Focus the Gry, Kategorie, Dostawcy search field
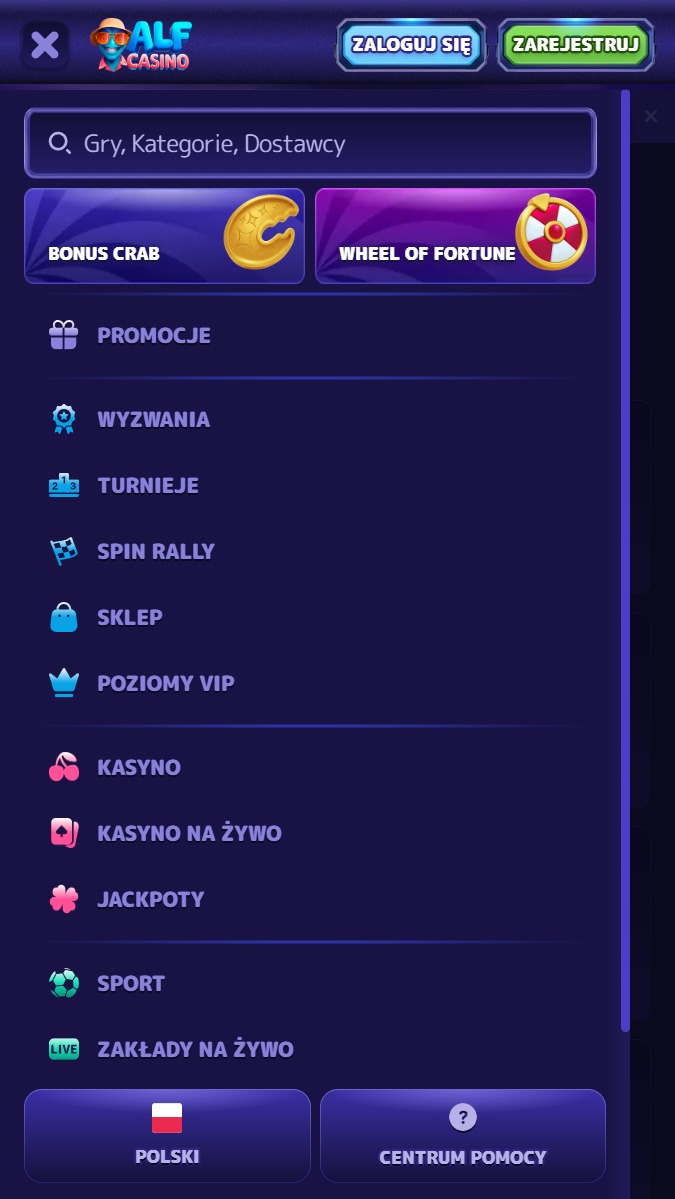Screen dimensions: 675x1199 point(310,143)
